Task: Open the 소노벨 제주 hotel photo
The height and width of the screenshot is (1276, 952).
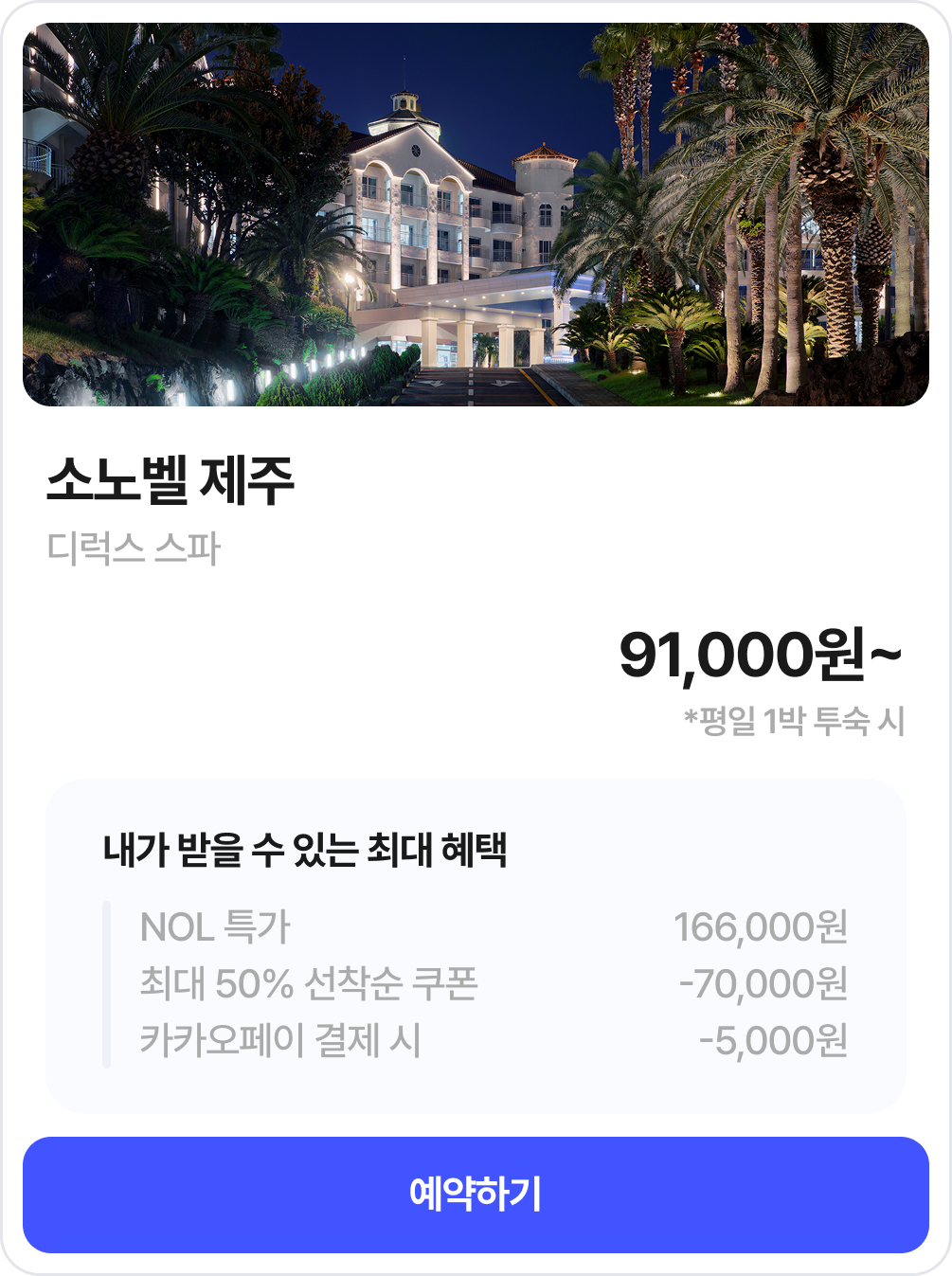Action: pos(476,215)
